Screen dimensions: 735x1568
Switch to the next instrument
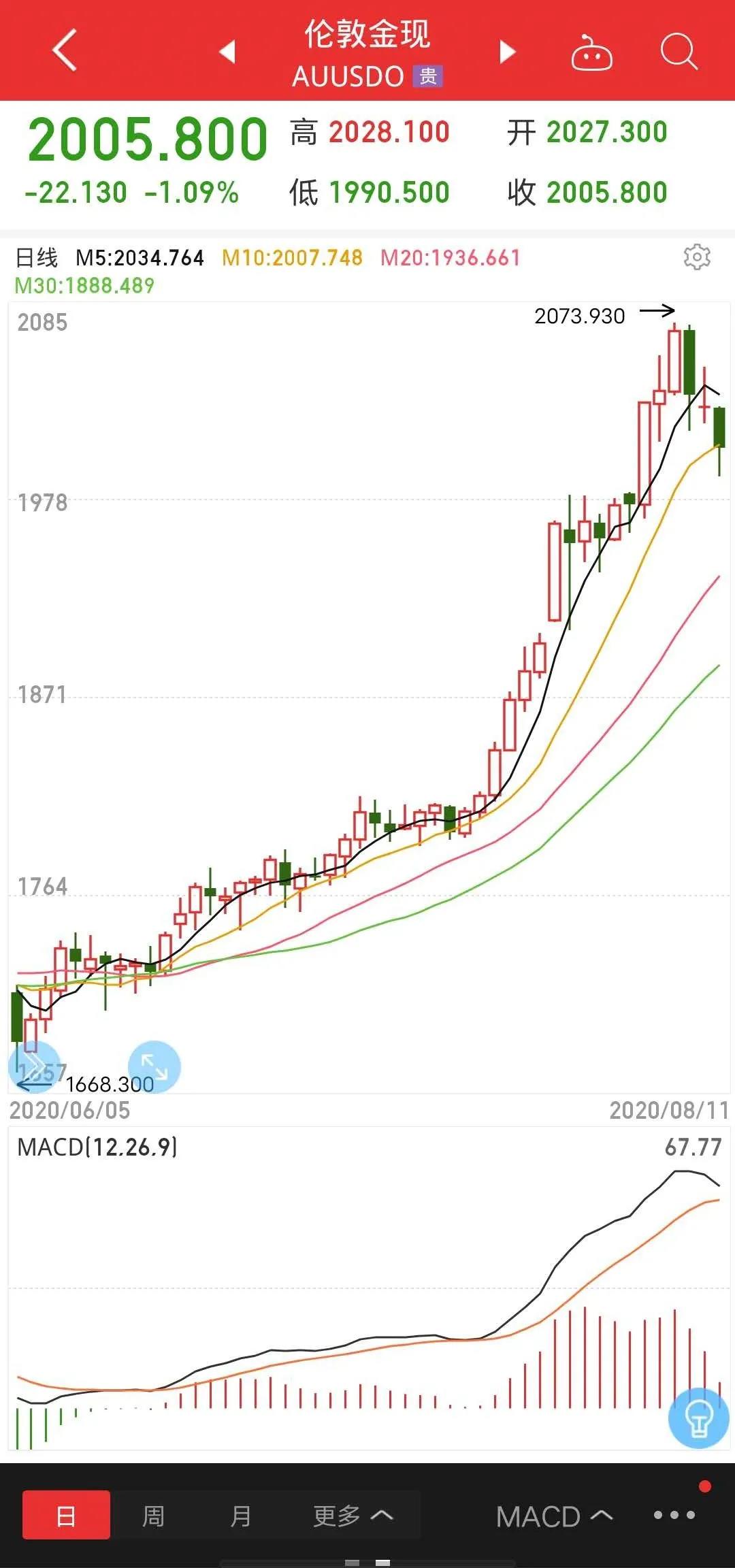pyautogui.click(x=507, y=52)
